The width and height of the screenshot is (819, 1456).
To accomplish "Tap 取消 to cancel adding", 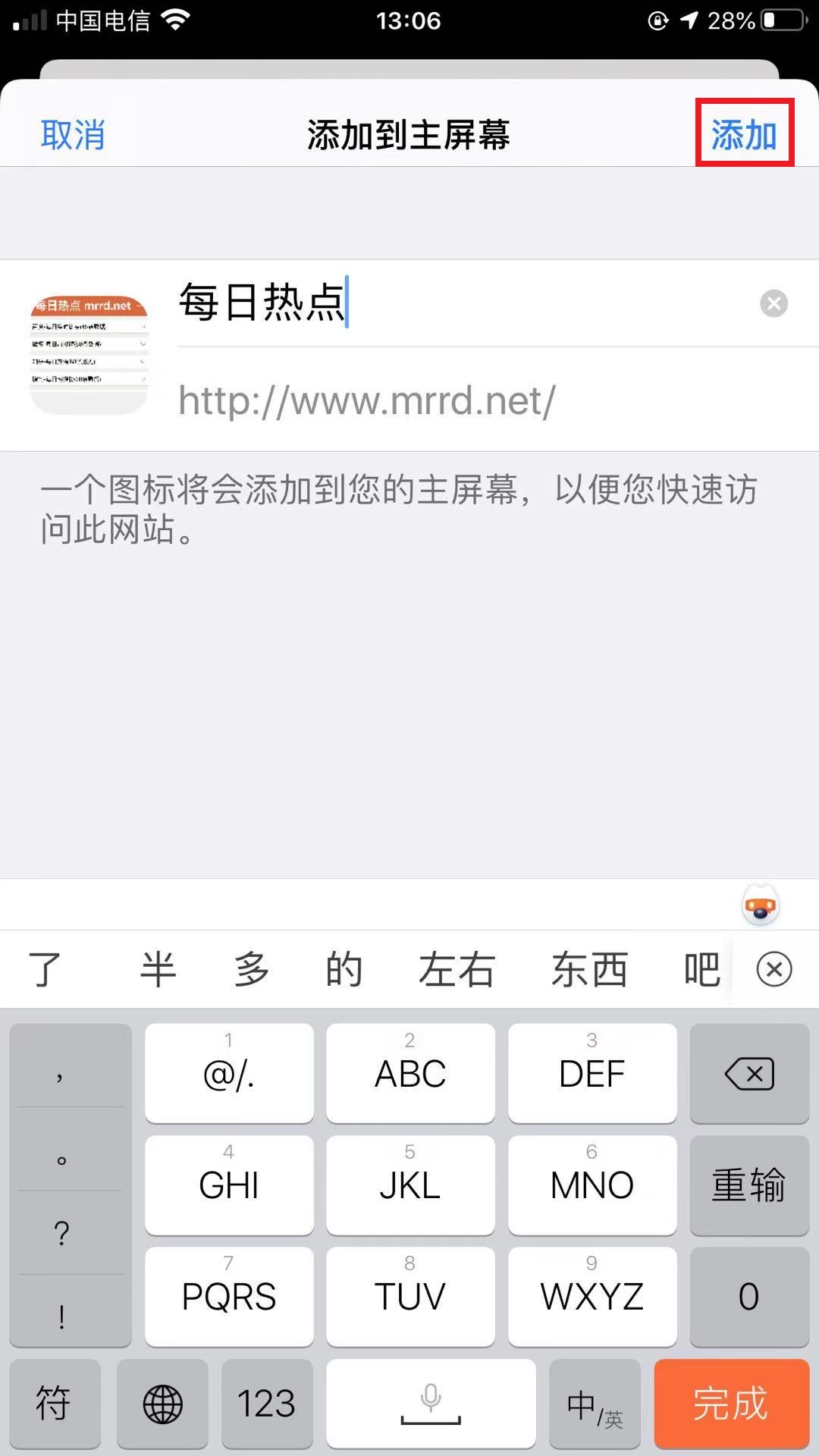I will click(x=73, y=135).
